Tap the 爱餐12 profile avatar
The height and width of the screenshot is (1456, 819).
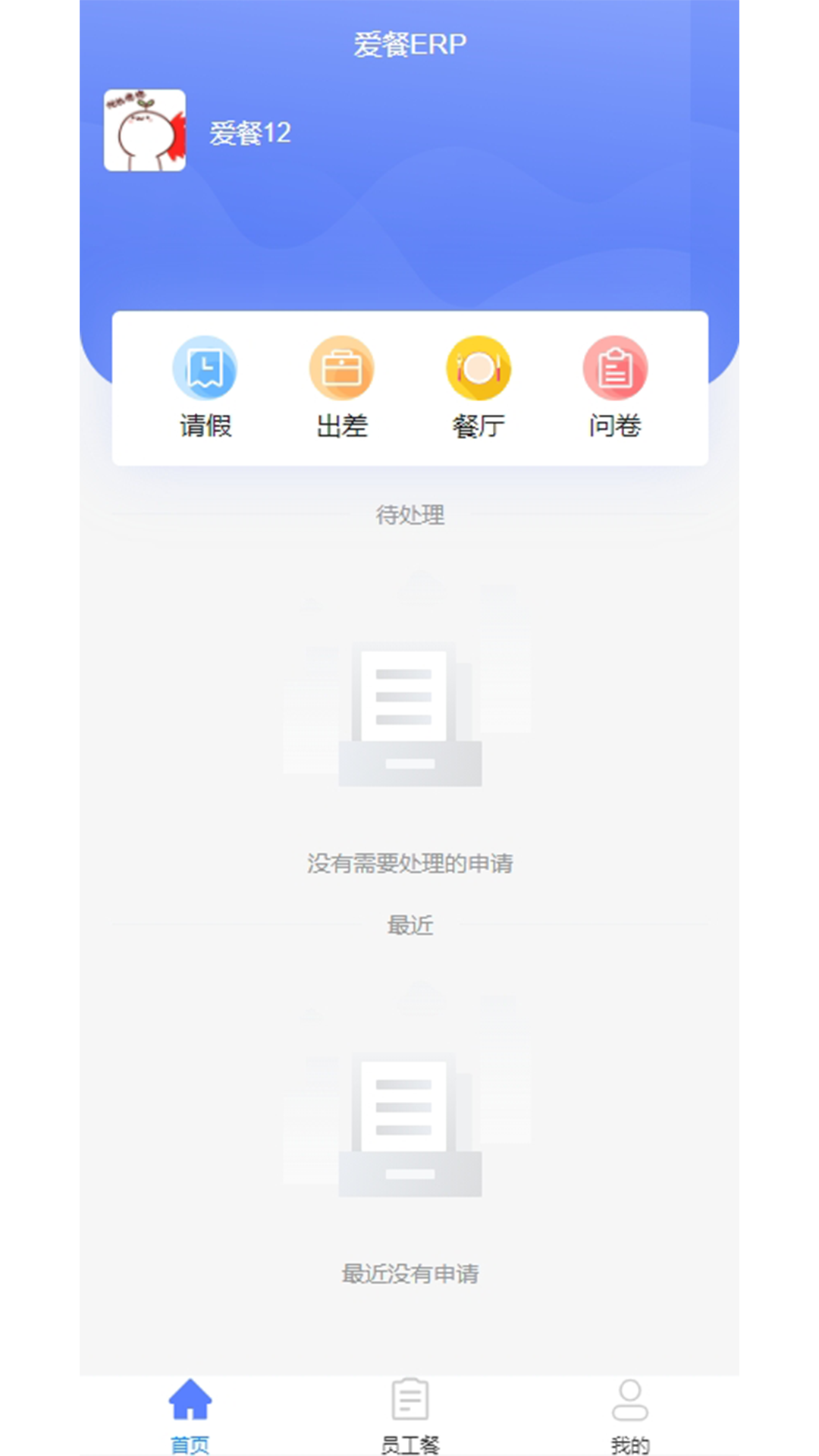click(x=145, y=130)
